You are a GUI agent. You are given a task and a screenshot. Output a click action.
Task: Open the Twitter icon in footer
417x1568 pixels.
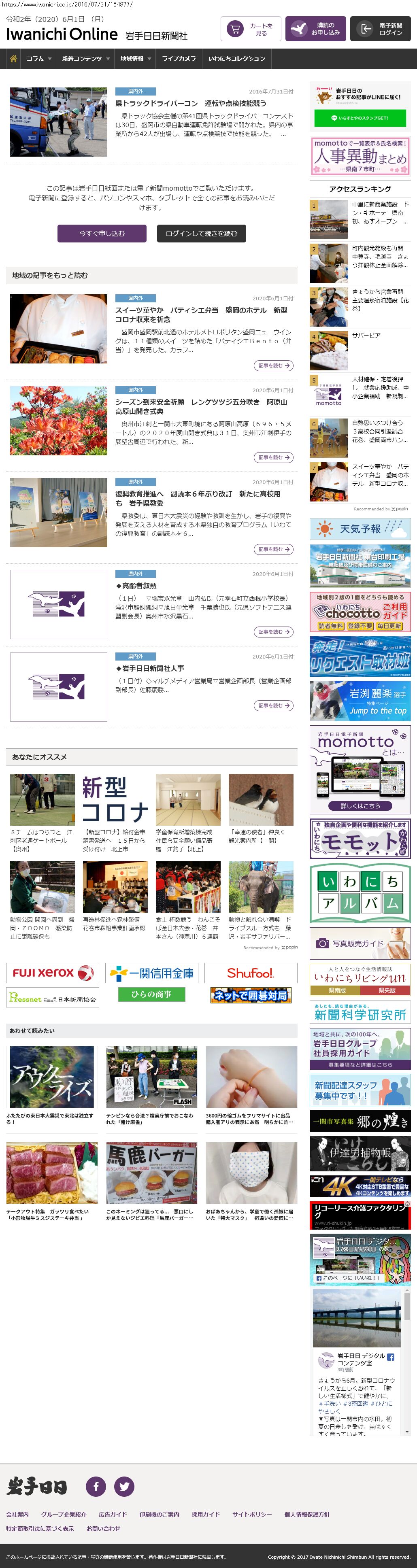coord(124,1486)
